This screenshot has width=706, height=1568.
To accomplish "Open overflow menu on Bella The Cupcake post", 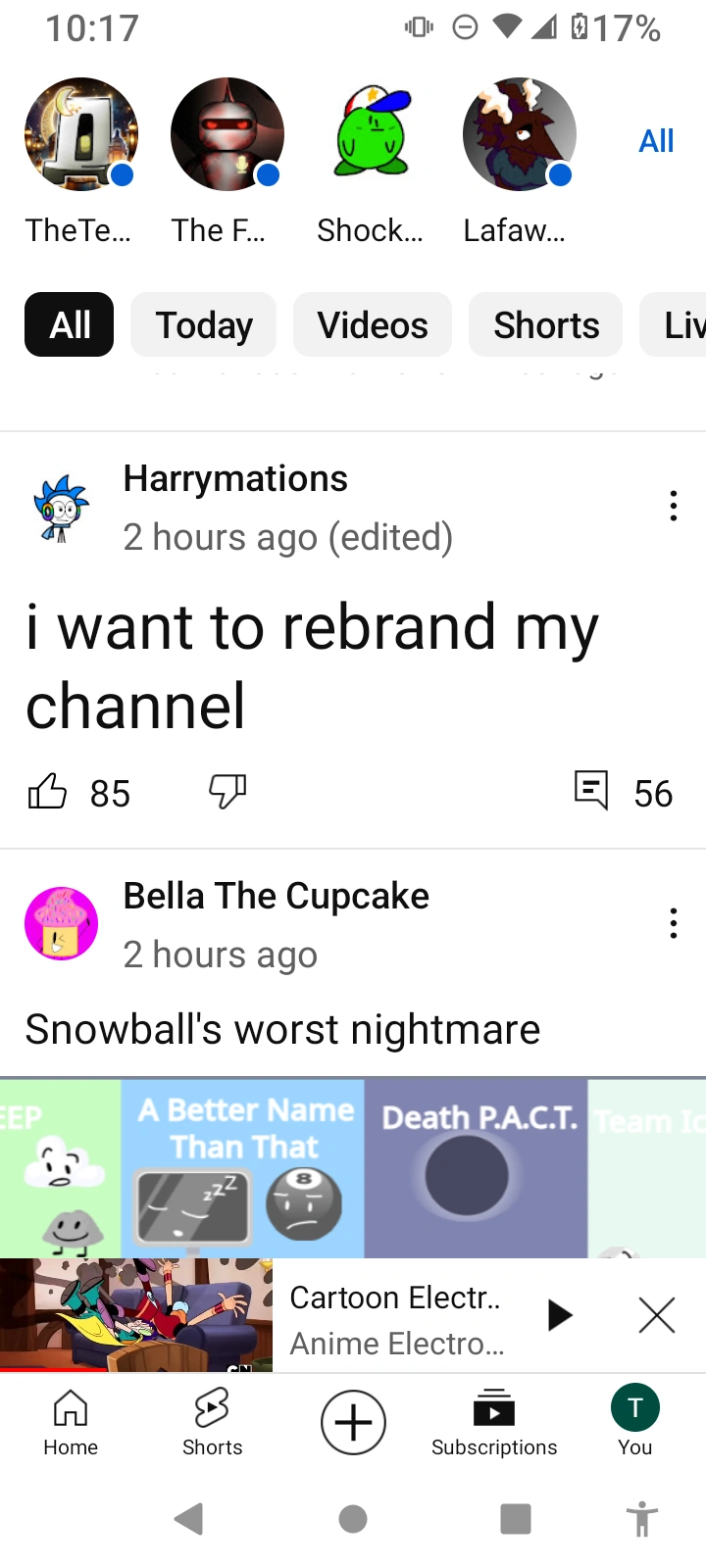I will [x=673, y=923].
